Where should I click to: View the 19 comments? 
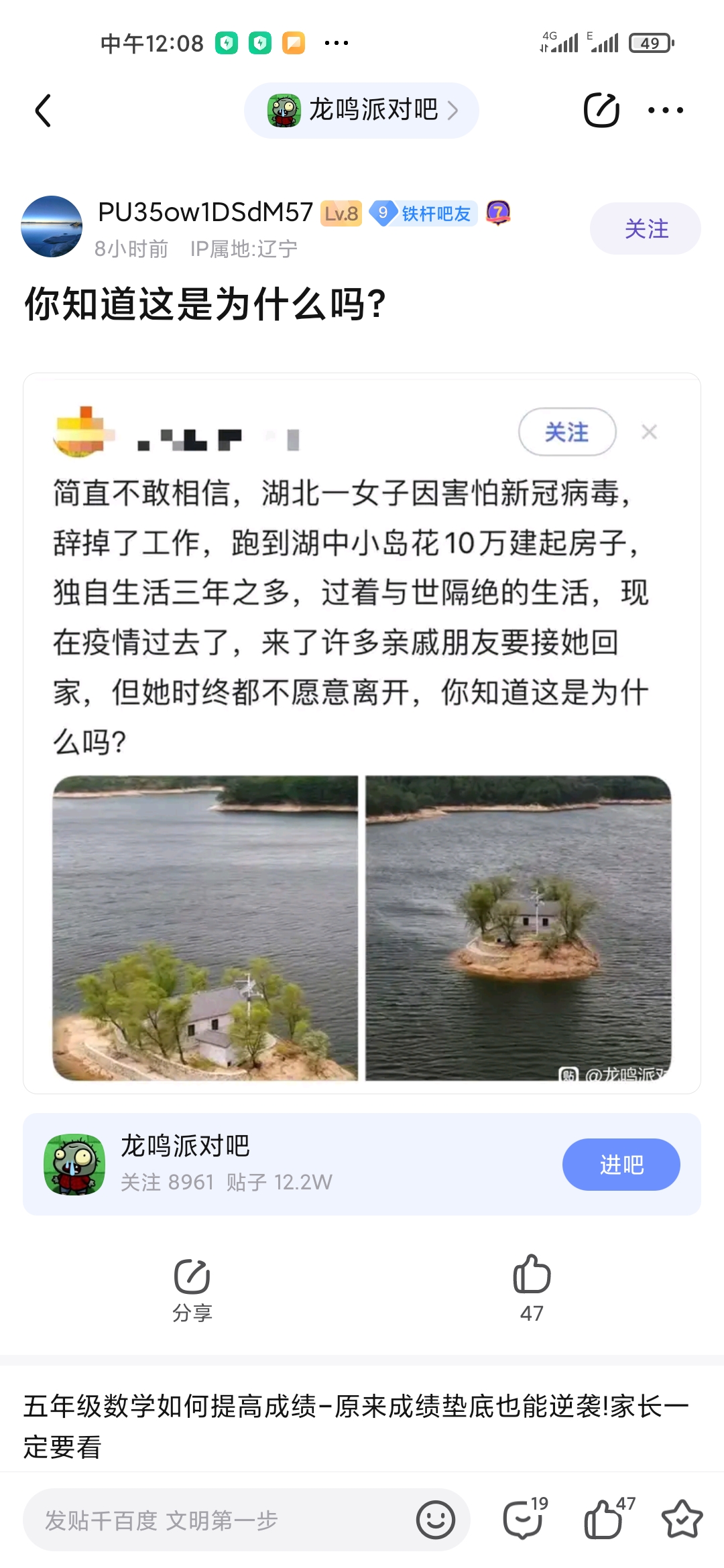[x=525, y=1518]
